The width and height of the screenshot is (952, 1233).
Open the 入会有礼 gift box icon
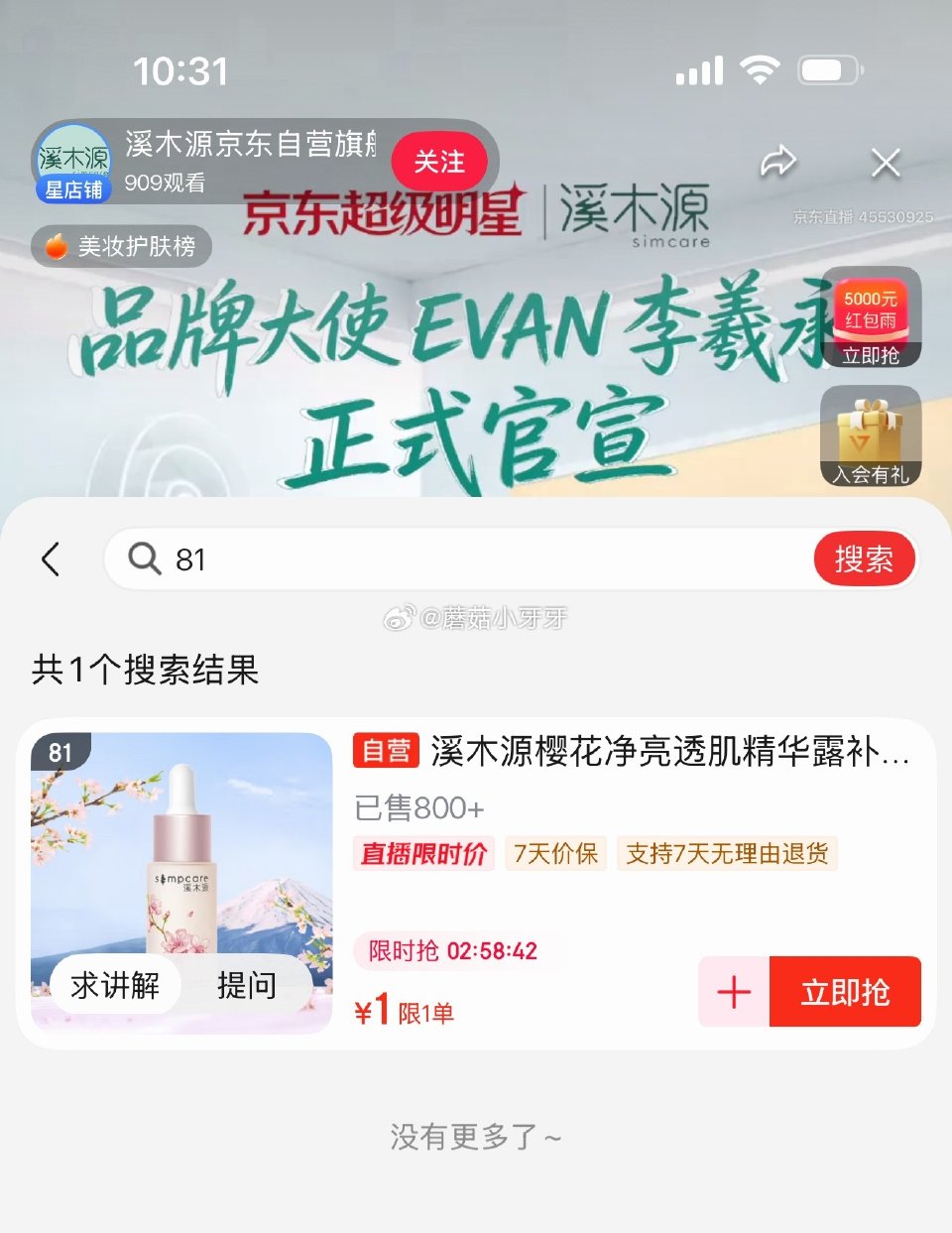871,436
